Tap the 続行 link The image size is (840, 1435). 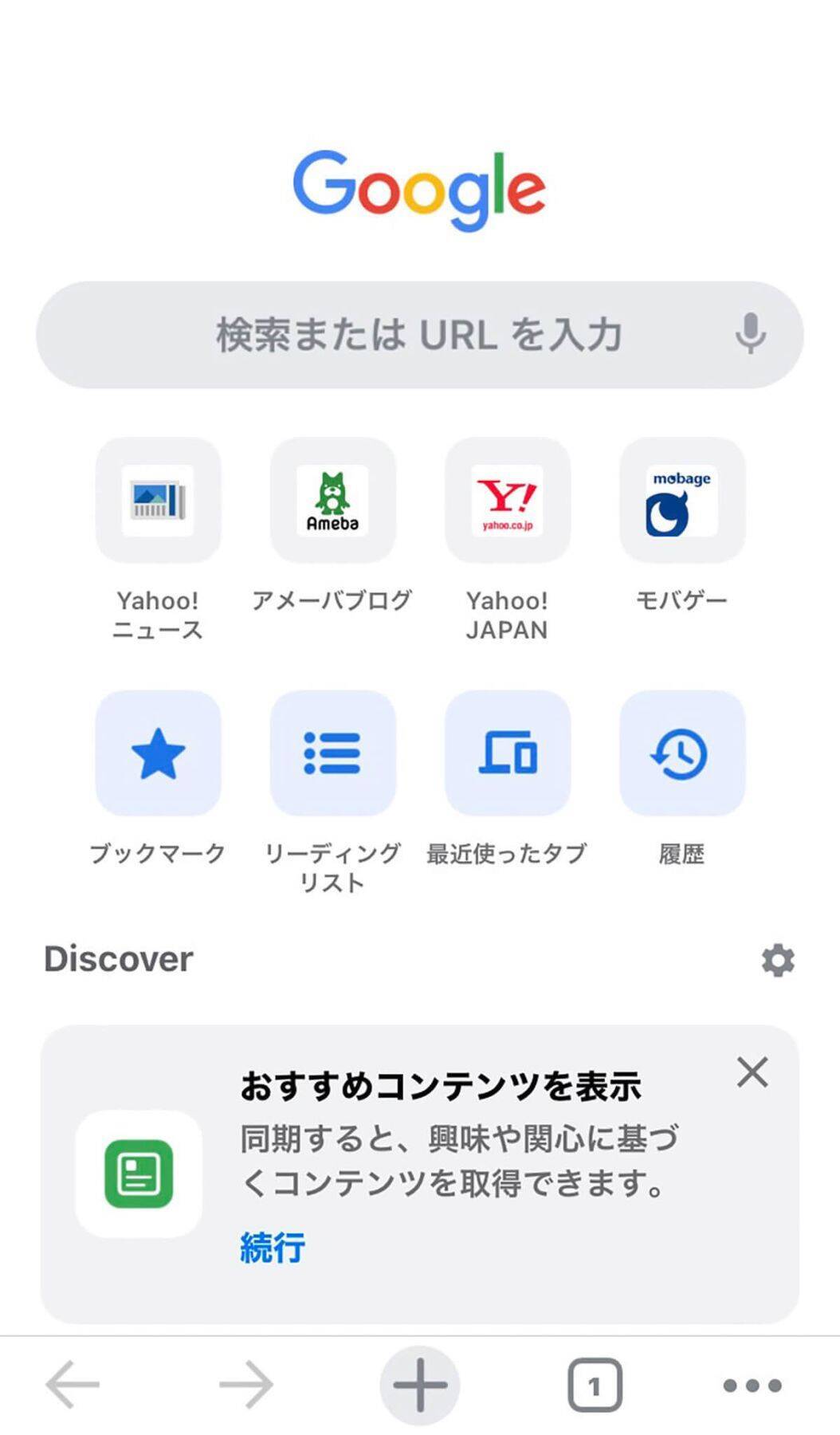point(273,1248)
